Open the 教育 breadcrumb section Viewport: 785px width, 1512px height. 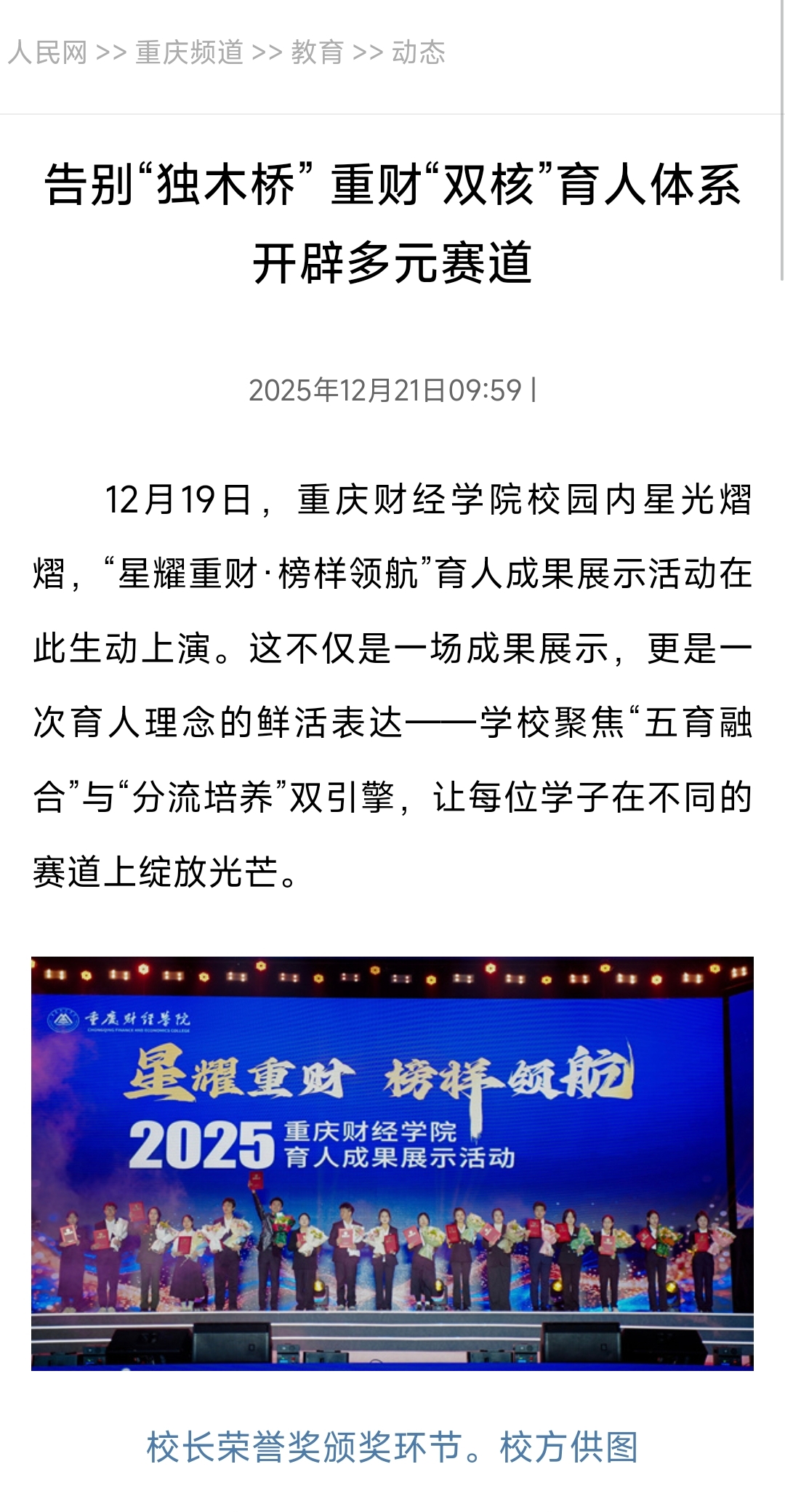click(x=317, y=52)
